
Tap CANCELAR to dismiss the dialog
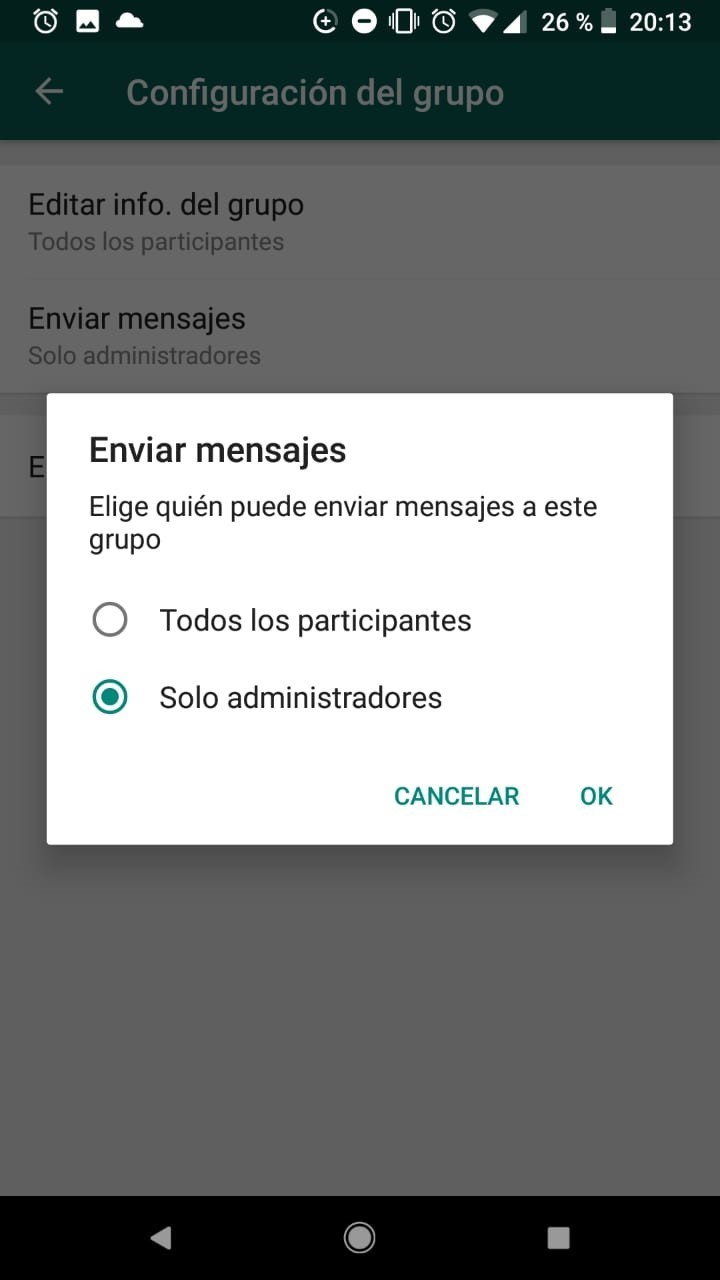pos(456,796)
